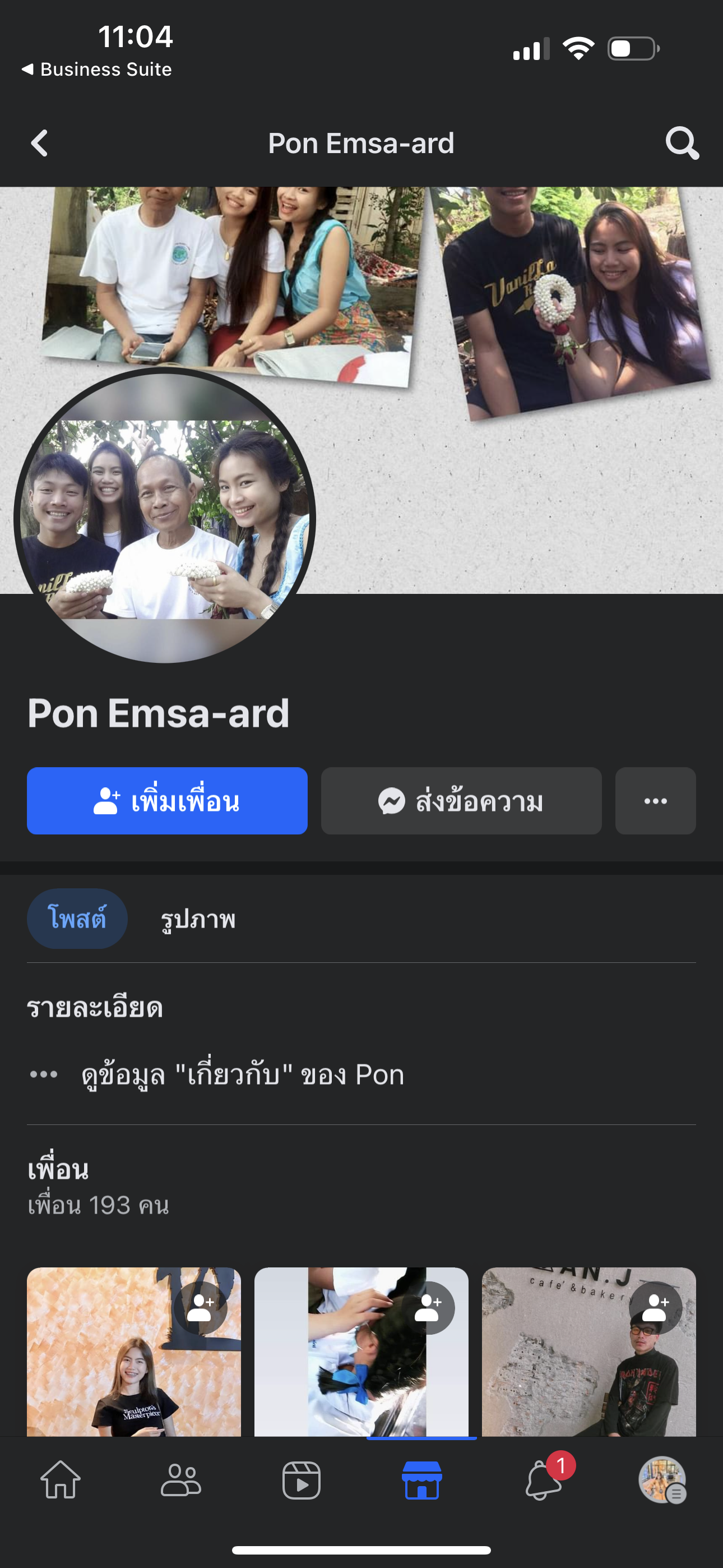Screen dimensions: 723x1568
Task: Go back from Pon Emsa-ard's profile
Action: click(40, 144)
